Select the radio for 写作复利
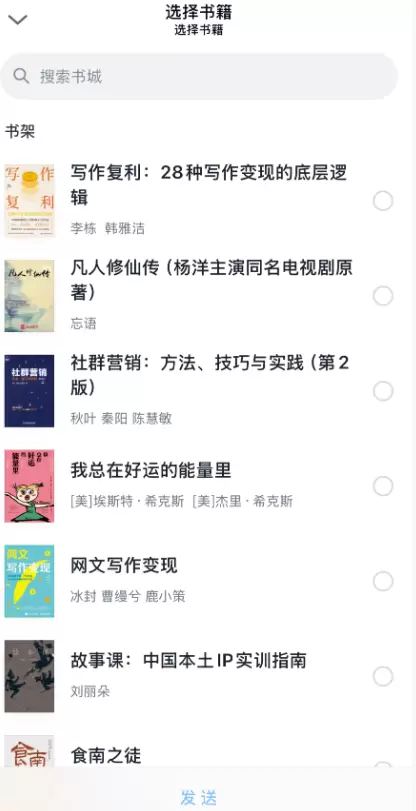 click(x=383, y=201)
